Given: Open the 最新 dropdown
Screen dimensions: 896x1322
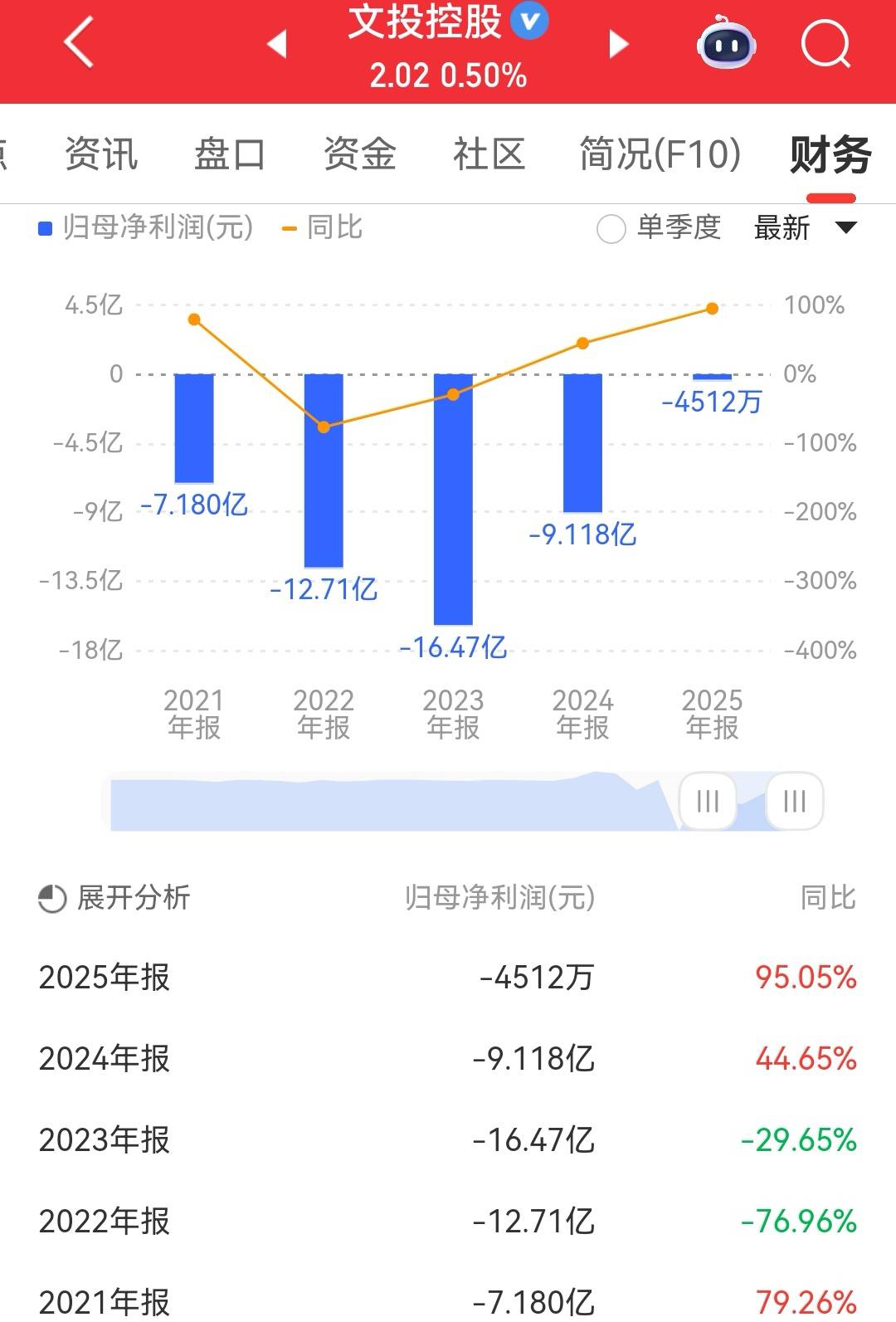Looking at the screenshot, I should click(x=803, y=228).
